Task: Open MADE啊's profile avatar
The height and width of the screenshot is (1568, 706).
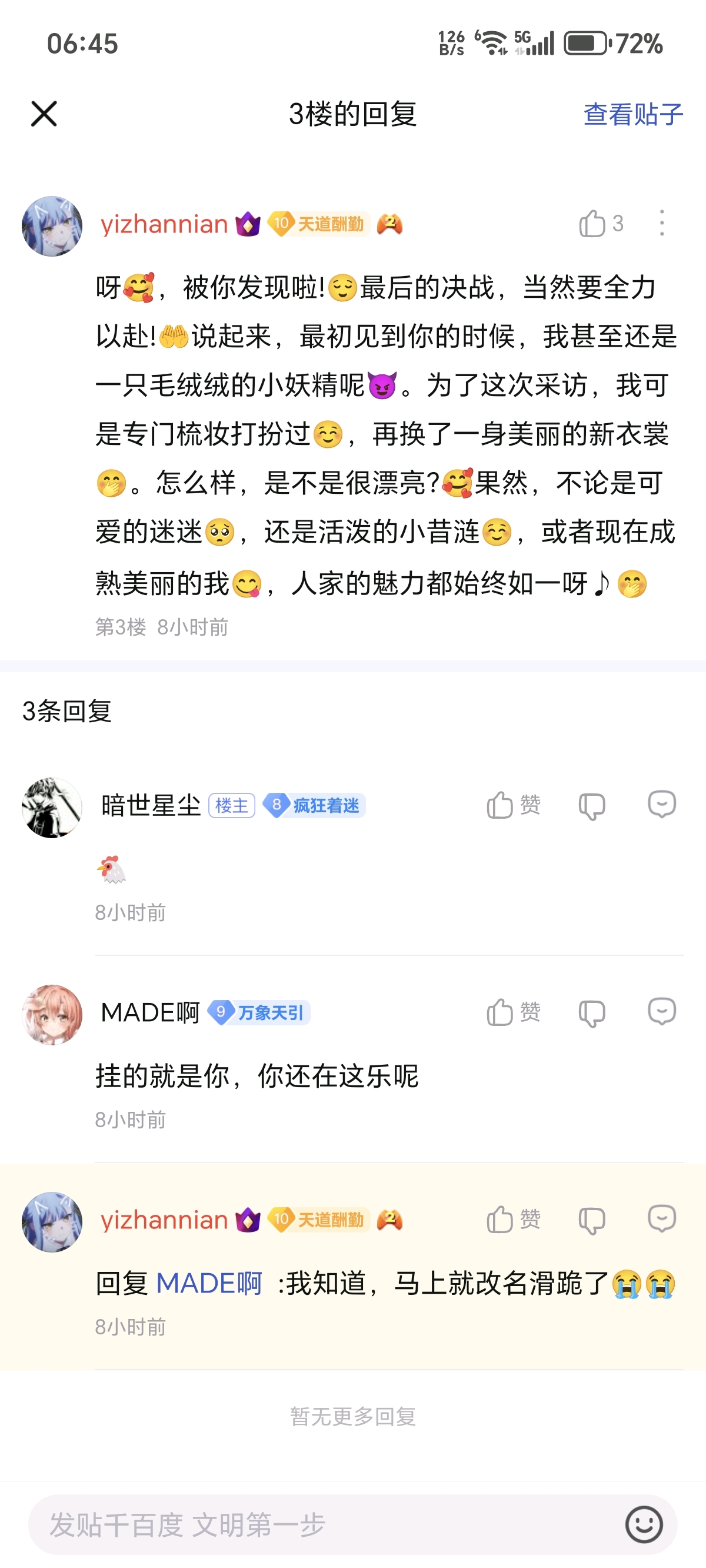Action: point(52,1015)
